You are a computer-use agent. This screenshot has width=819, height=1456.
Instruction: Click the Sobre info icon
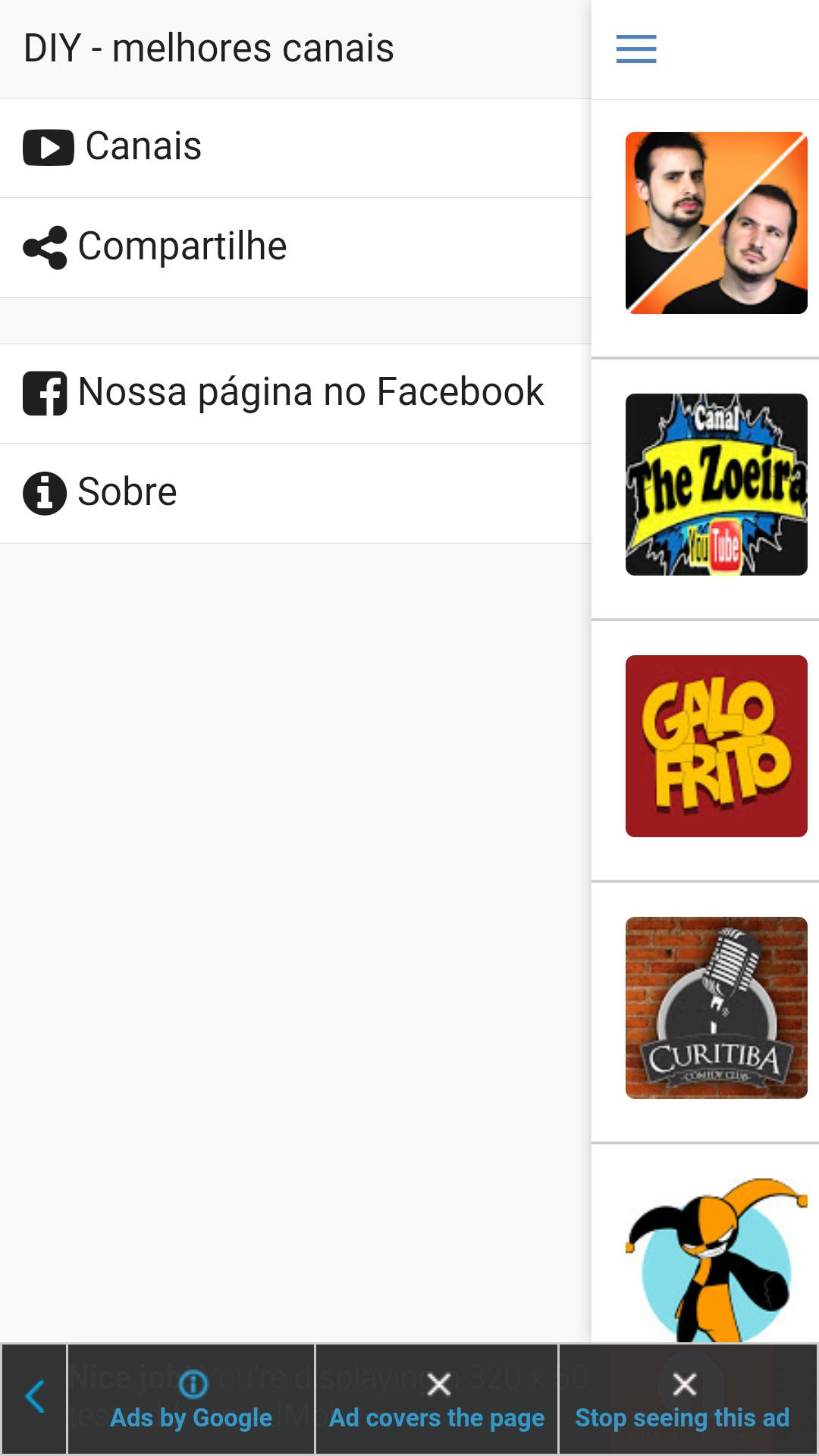point(45,493)
